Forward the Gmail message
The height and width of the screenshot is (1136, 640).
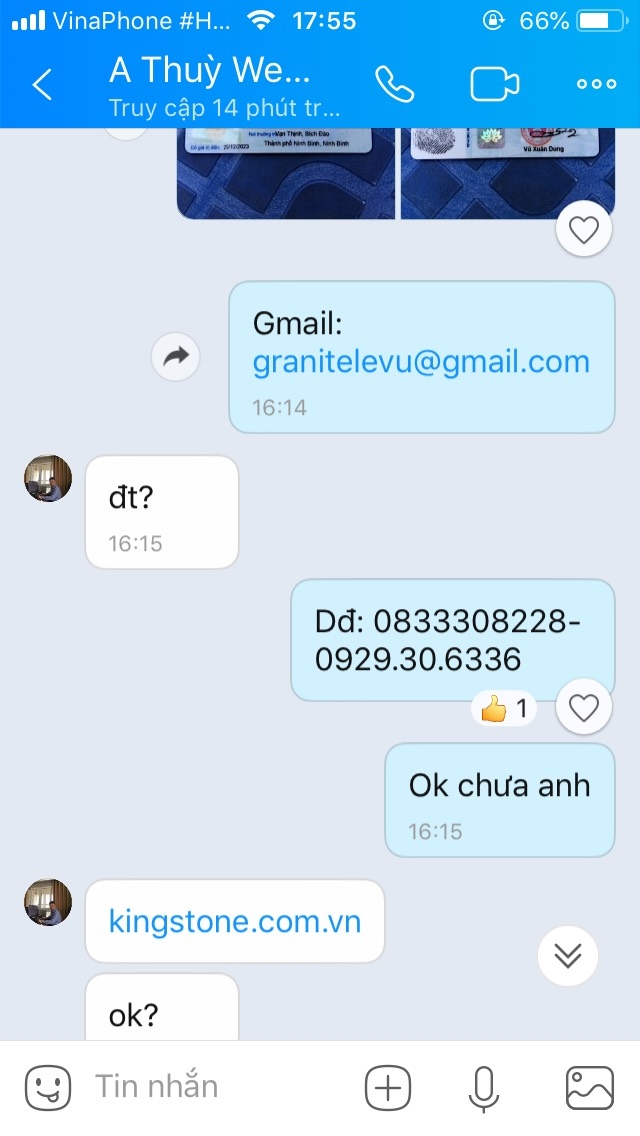pyautogui.click(x=175, y=356)
